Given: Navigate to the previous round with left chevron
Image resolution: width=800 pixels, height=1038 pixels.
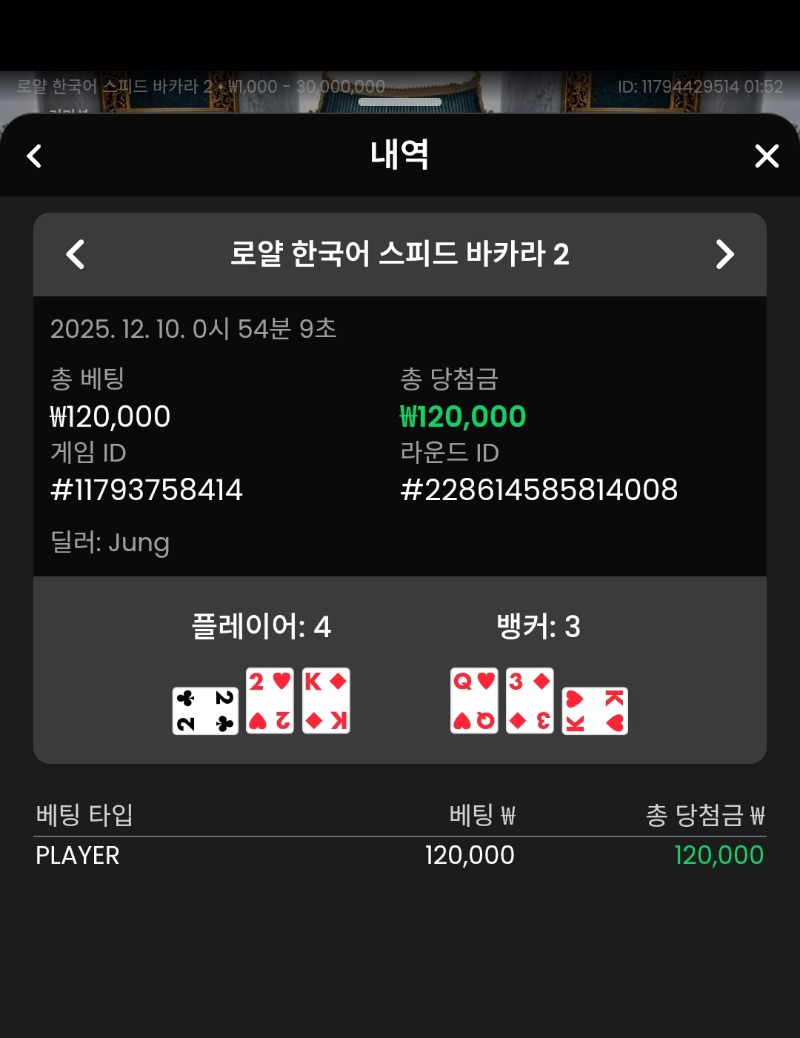Looking at the screenshot, I should pos(75,255).
